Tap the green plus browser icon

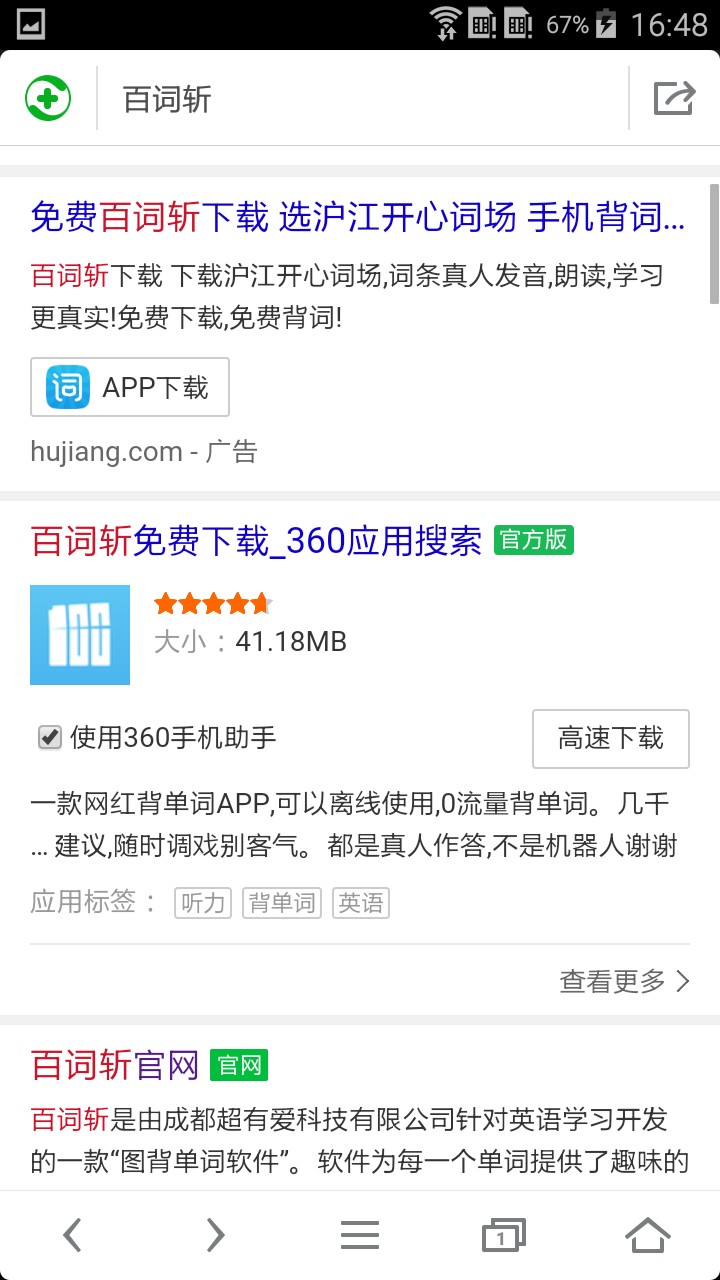[x=47, y=97]
